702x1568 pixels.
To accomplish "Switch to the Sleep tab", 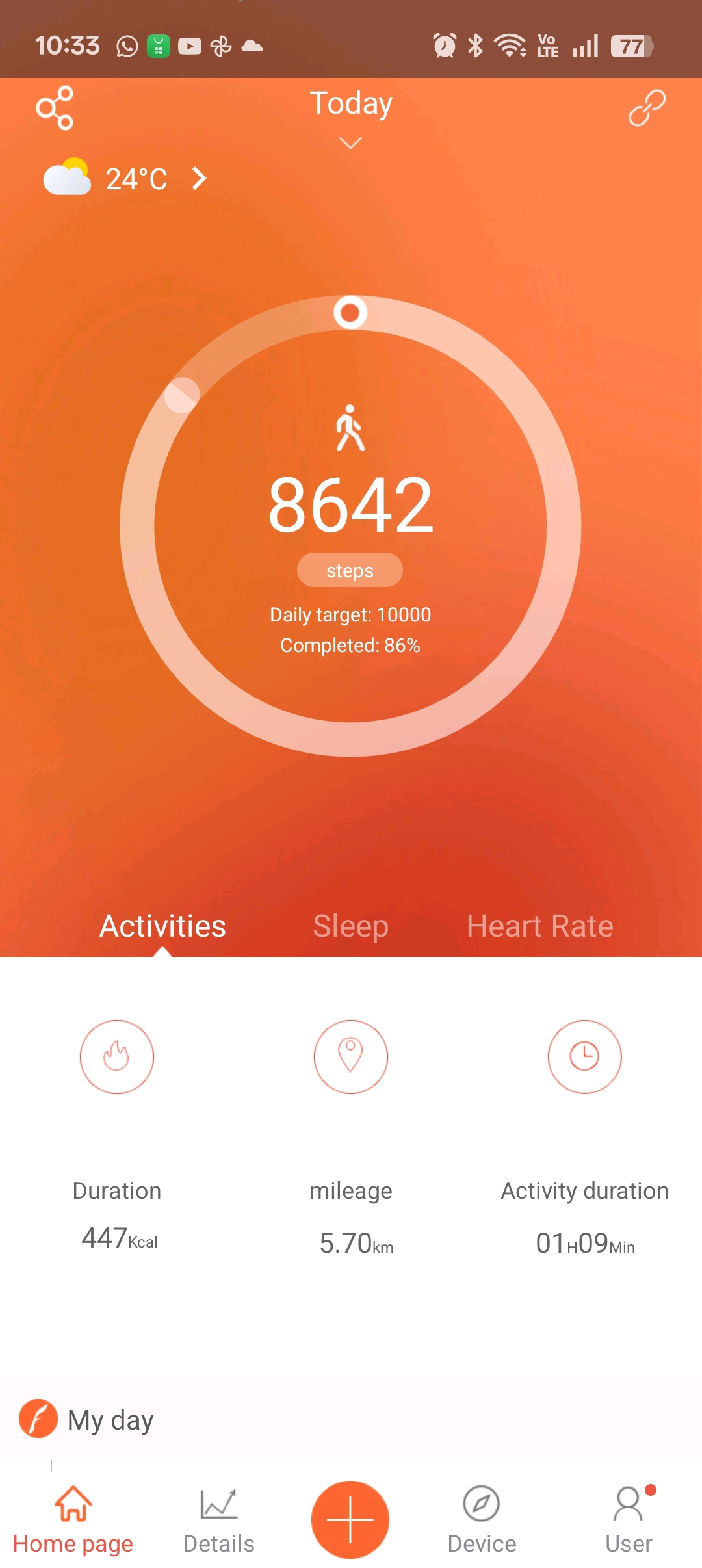I will click(x=350, y=926).
